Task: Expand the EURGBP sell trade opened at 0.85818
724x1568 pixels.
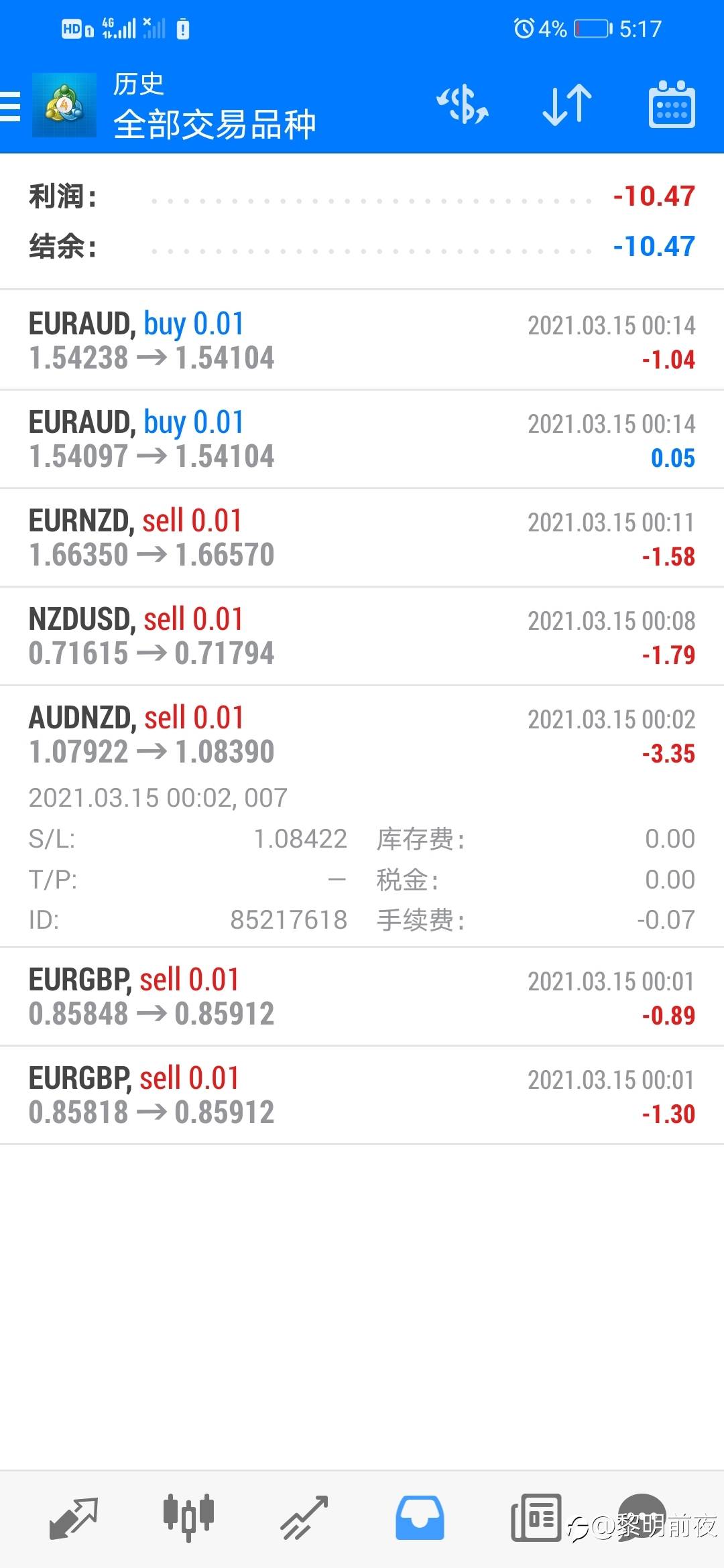Action: pyautogui.click(x=362, y=1095)
